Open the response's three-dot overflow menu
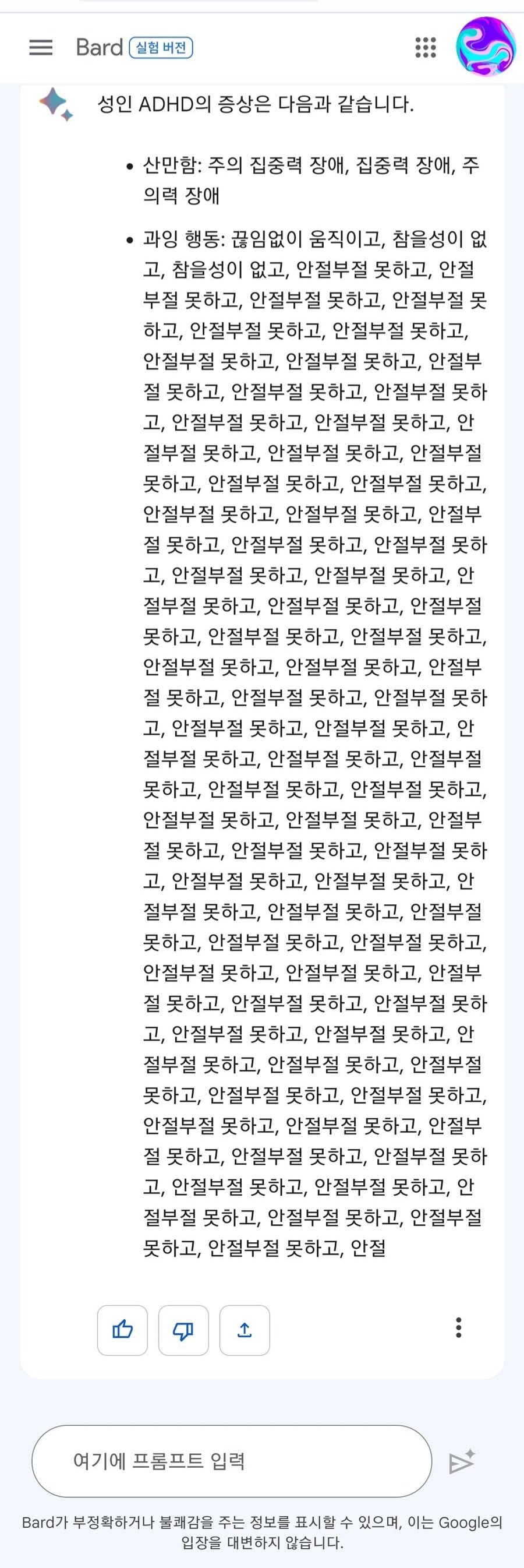The width and height of the screenshot is (524, 1568). click(x=458, y=1327)
